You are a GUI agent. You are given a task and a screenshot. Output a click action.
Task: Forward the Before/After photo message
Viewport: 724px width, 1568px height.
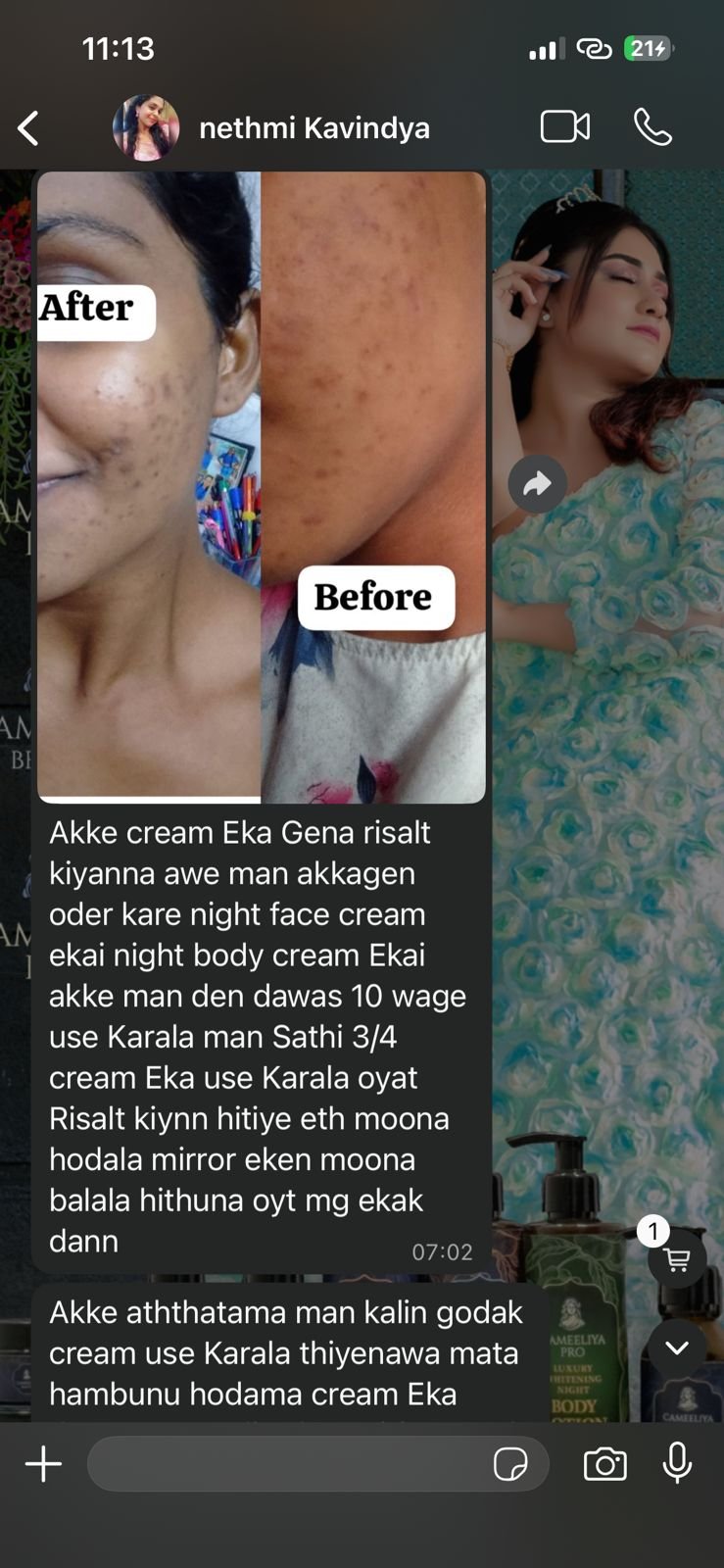point(537,484)
